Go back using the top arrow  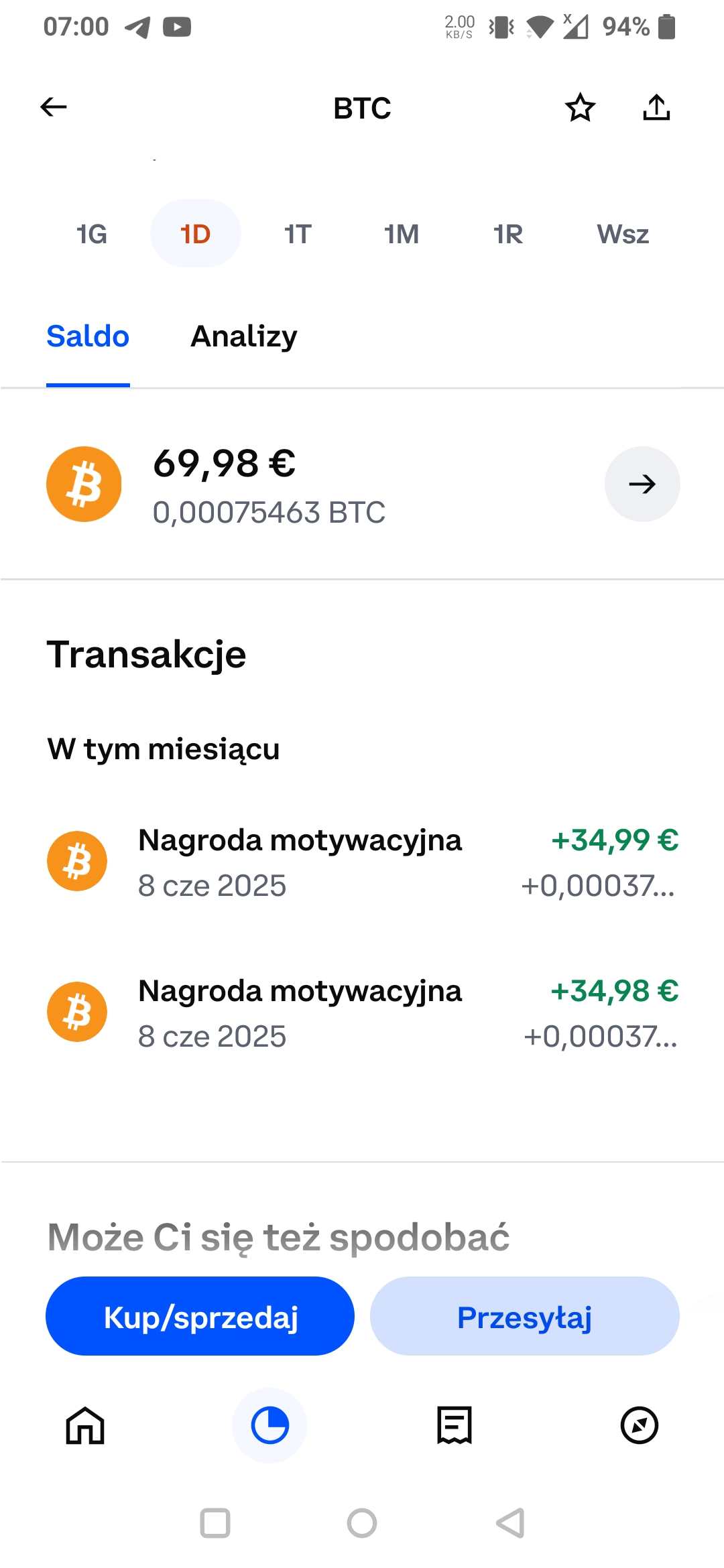(54, 107)
